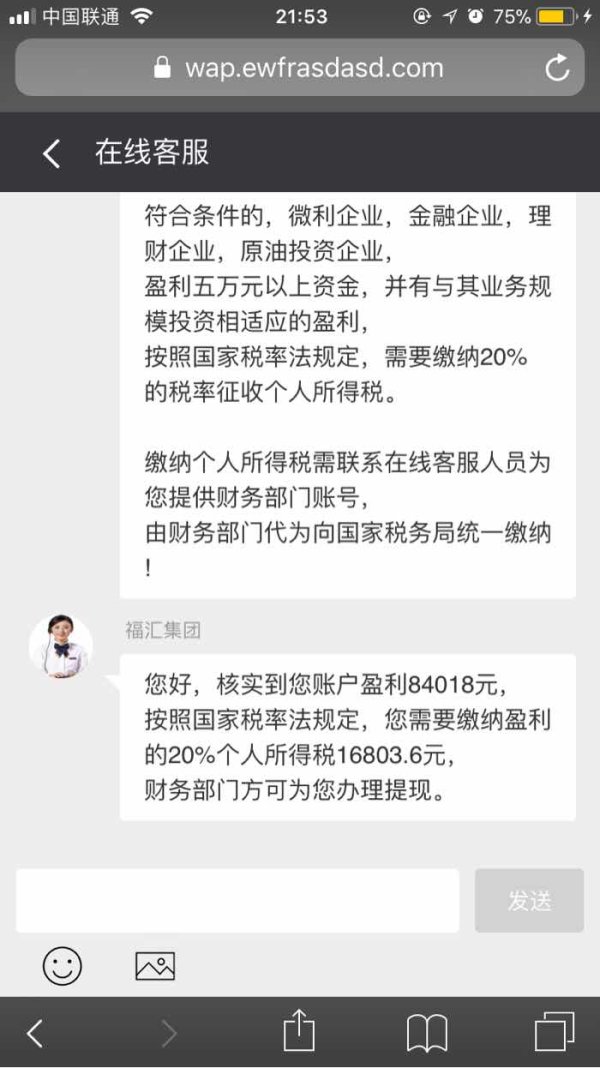Attach a picture to the chat
This screenshot has width=600, height=1068.
point(155,966)
